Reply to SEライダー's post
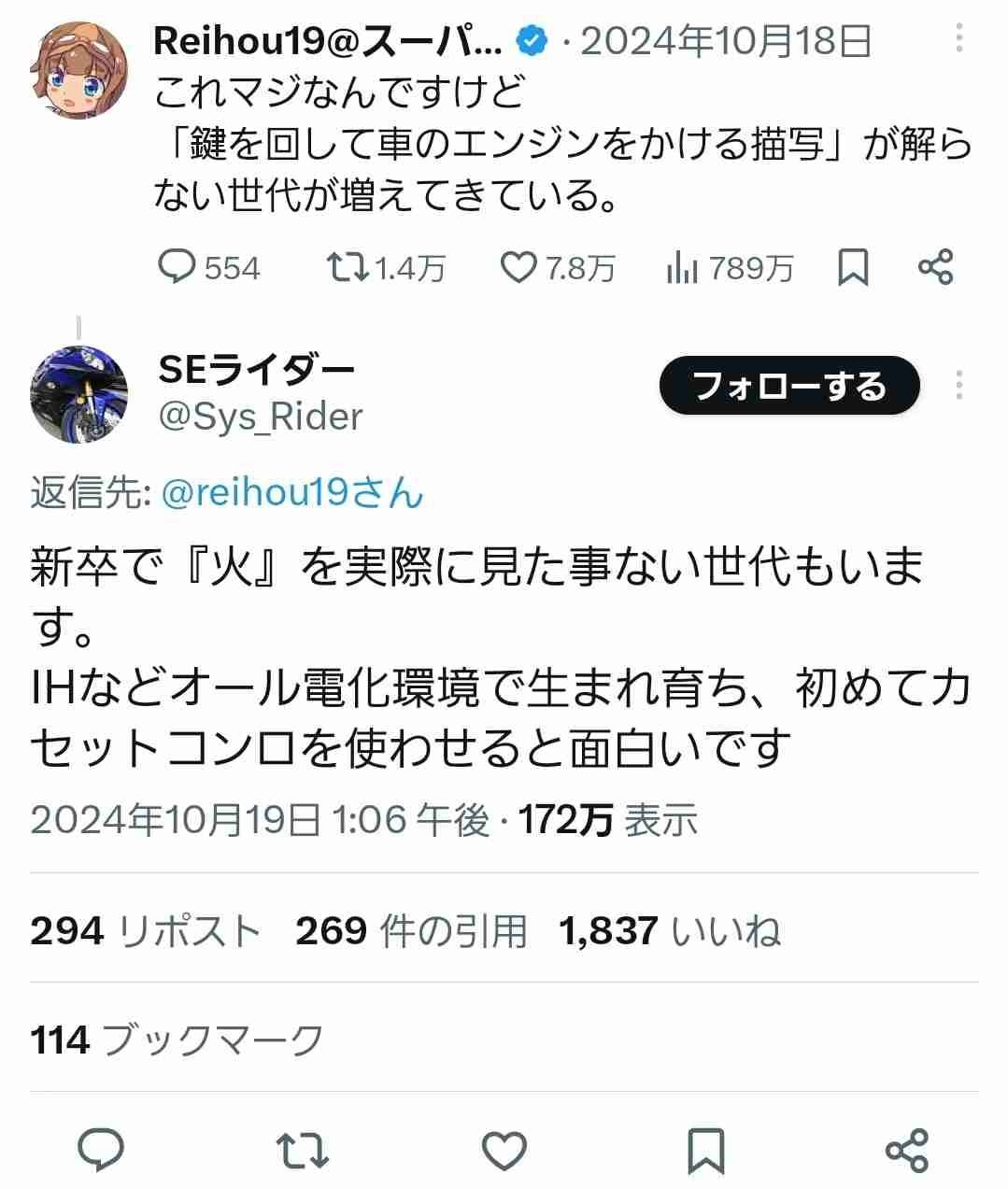 click(101, 1149)
